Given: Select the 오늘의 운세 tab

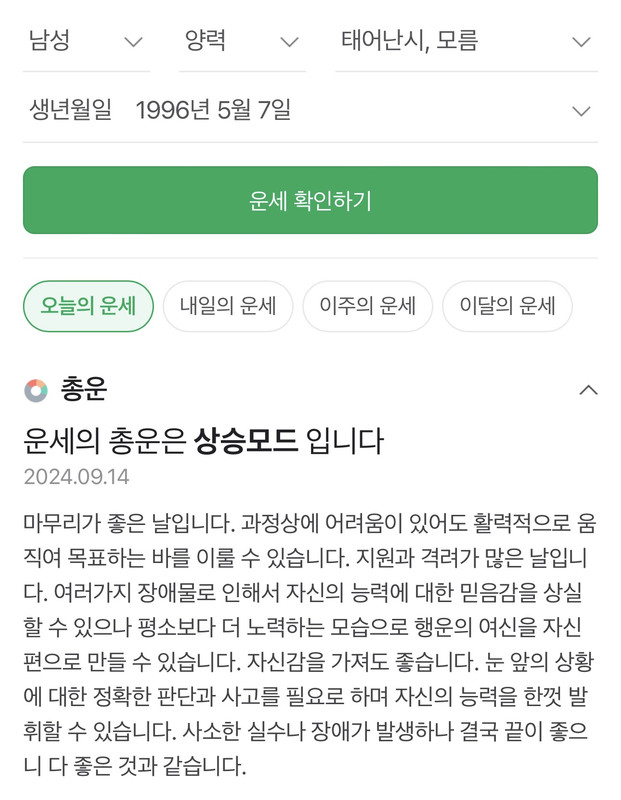Looking at the screenshot, I should pos(88,306).
